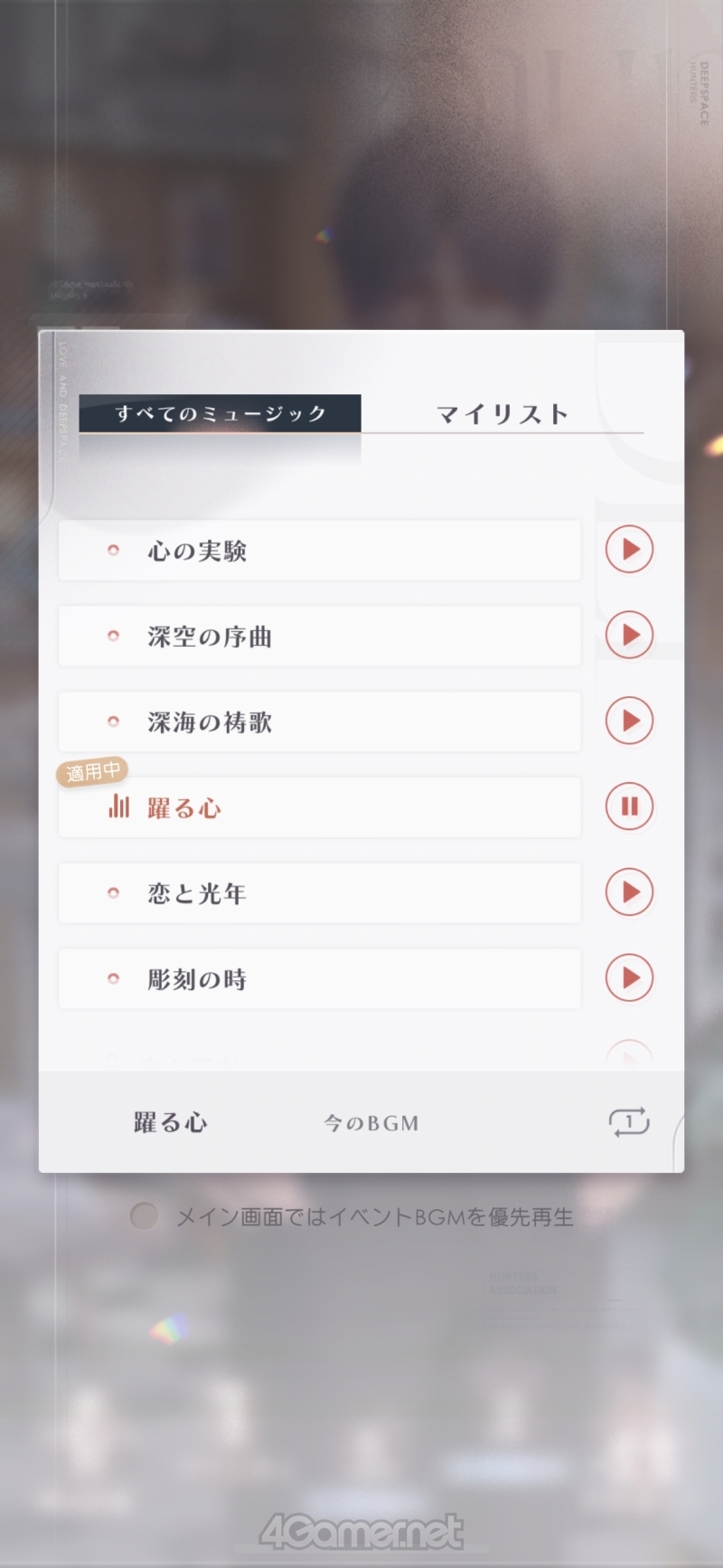
Task: Toggle the repeat-one loop icon
Action: (629, 1122)
